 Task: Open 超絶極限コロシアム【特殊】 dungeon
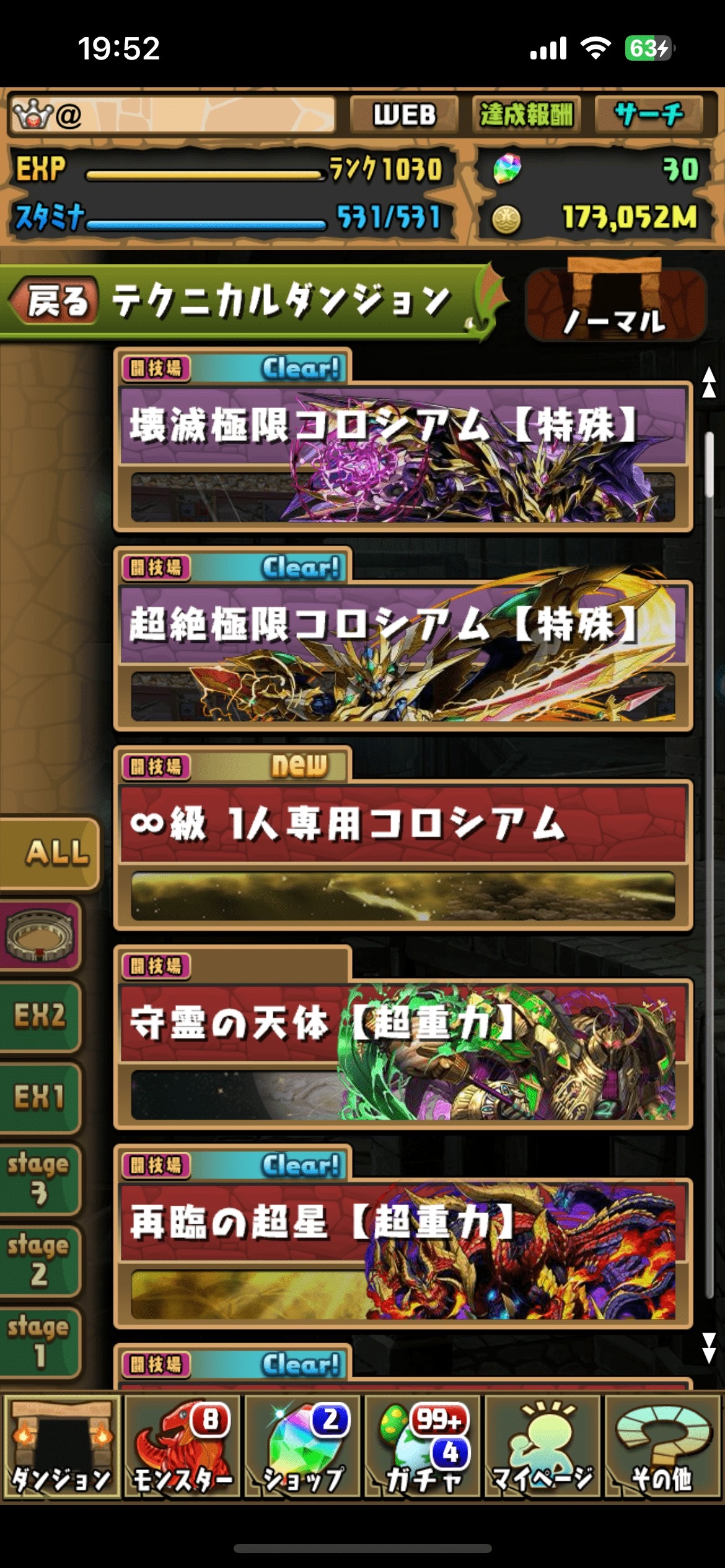[x=403, y=655]
